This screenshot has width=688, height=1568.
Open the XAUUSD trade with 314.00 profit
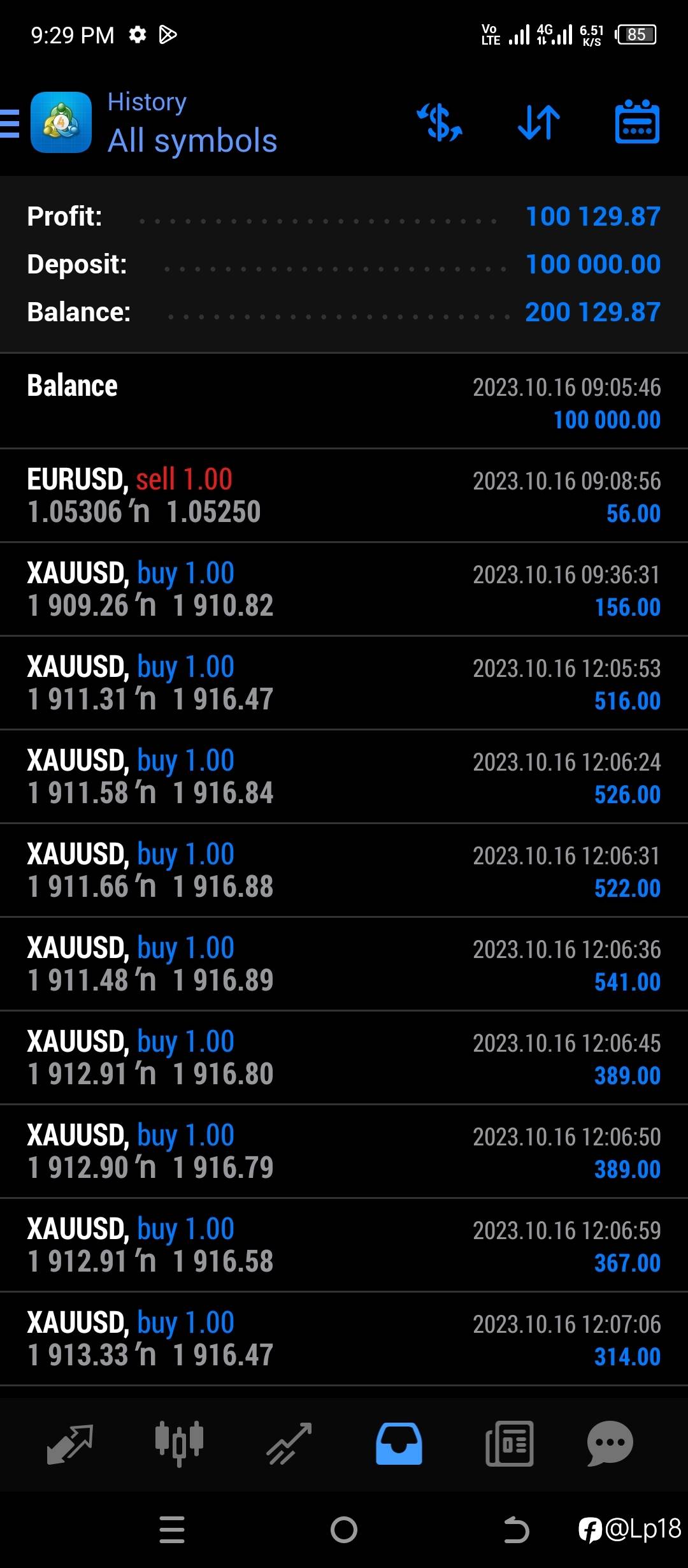tap(344, 1339)
